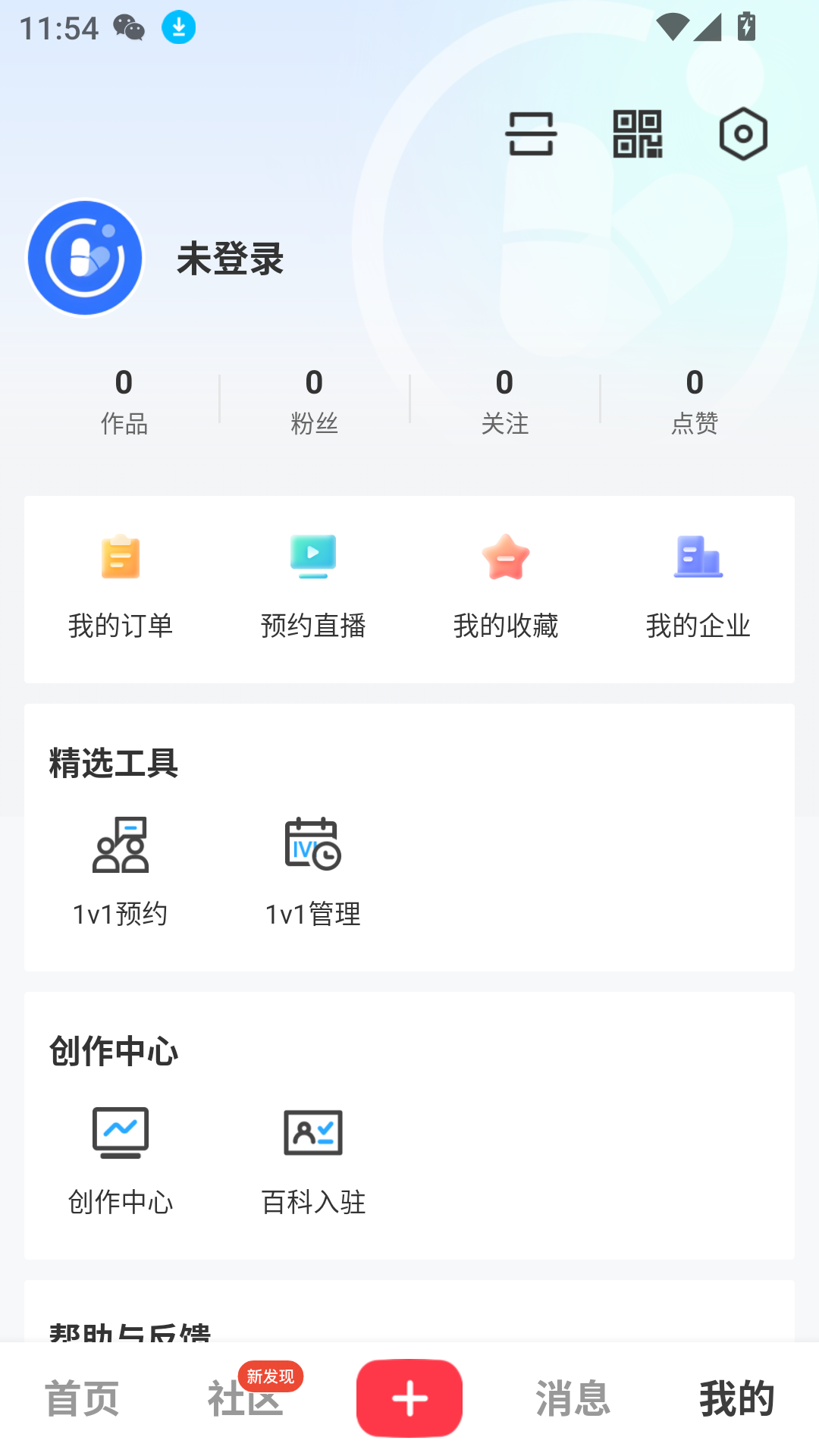The height and width of the screenshot is (1456, 819).
Task: Tap the red plus publish button
Action: pos(409,1398)
